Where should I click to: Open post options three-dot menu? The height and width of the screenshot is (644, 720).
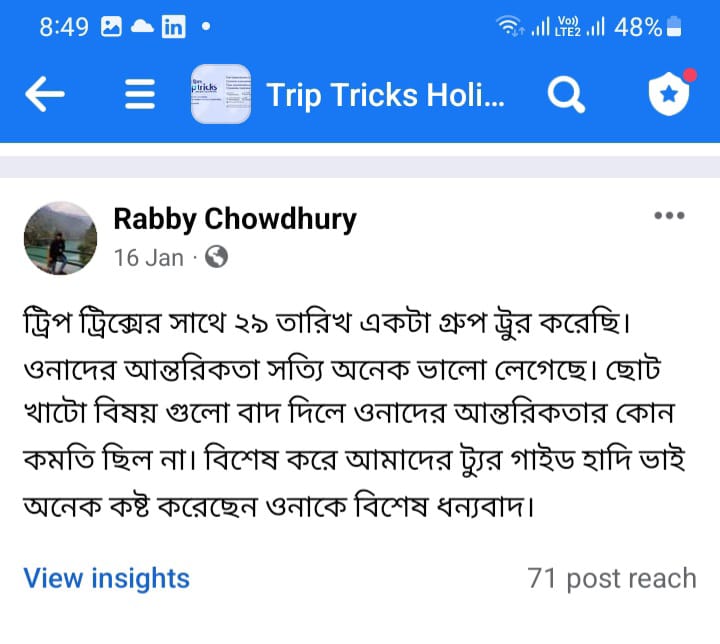(668, 216)
